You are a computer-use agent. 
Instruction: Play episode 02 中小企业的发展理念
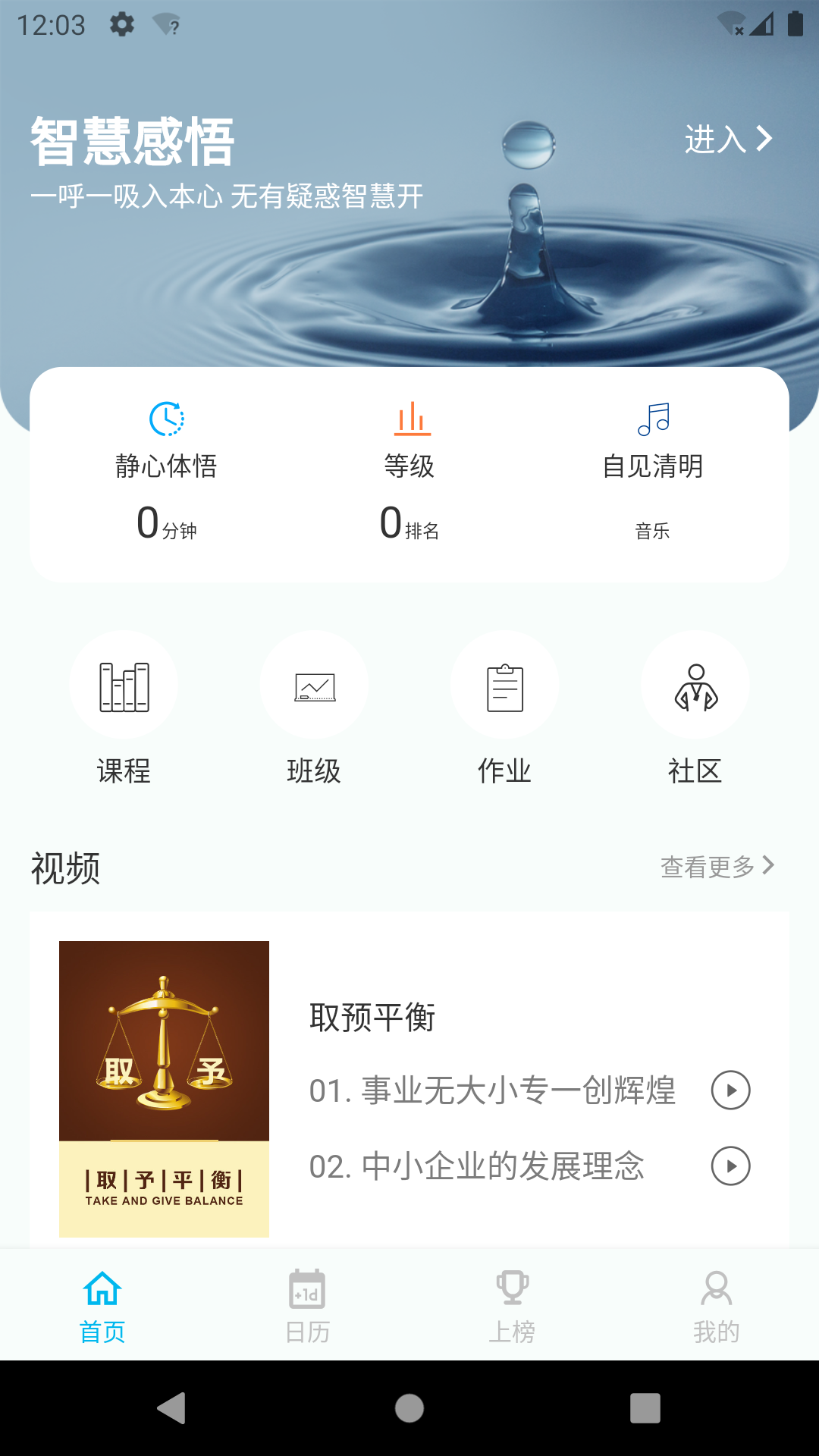(x=730, y=1166)
